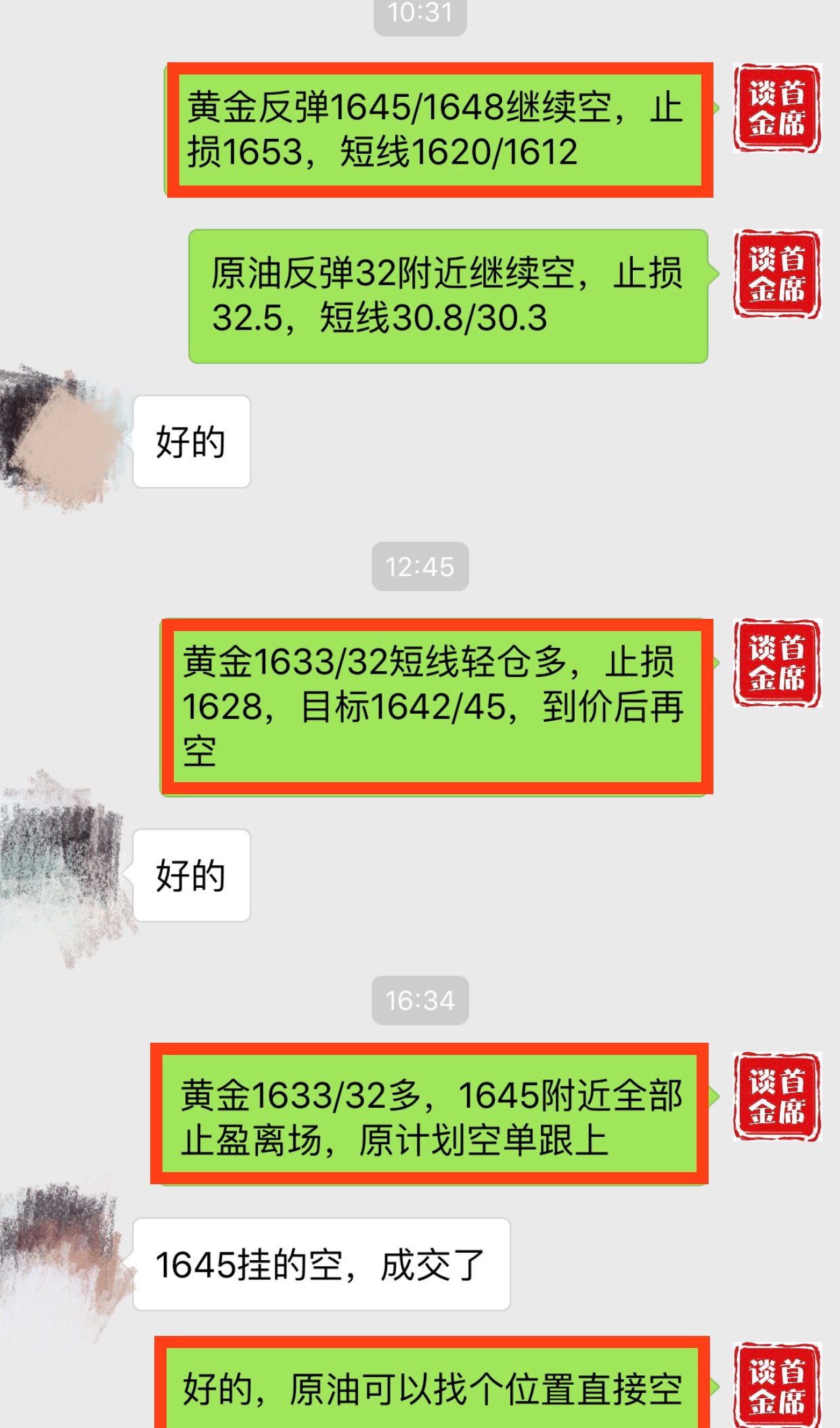Tap sender avatar beside the 1645附近全部止盈离场 message

click(777, 1097)
